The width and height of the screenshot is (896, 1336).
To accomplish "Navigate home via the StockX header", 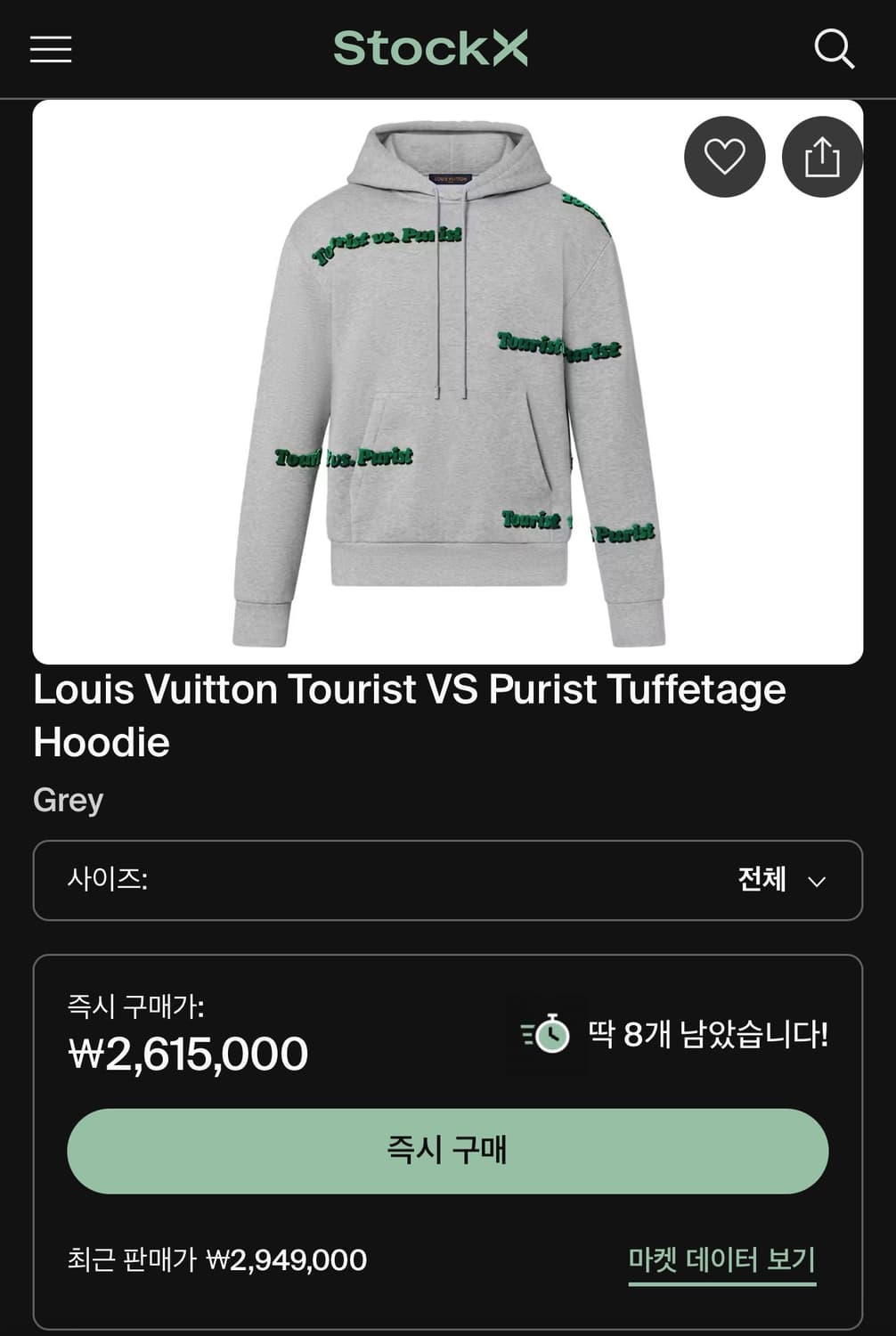I will (429, 49).
